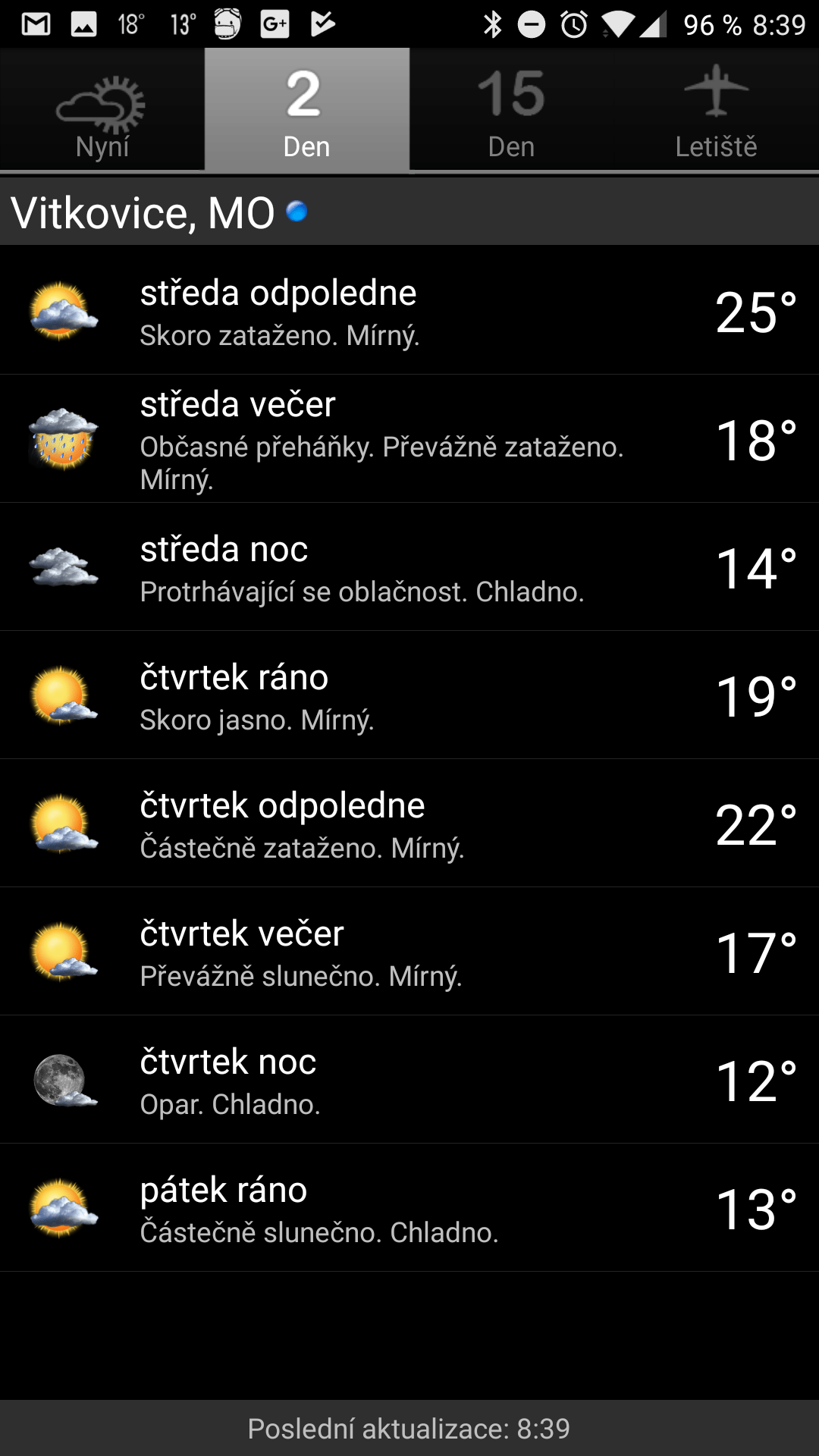
Task: Tap the pátek ráno forecast row
Action: point(409,1207)
